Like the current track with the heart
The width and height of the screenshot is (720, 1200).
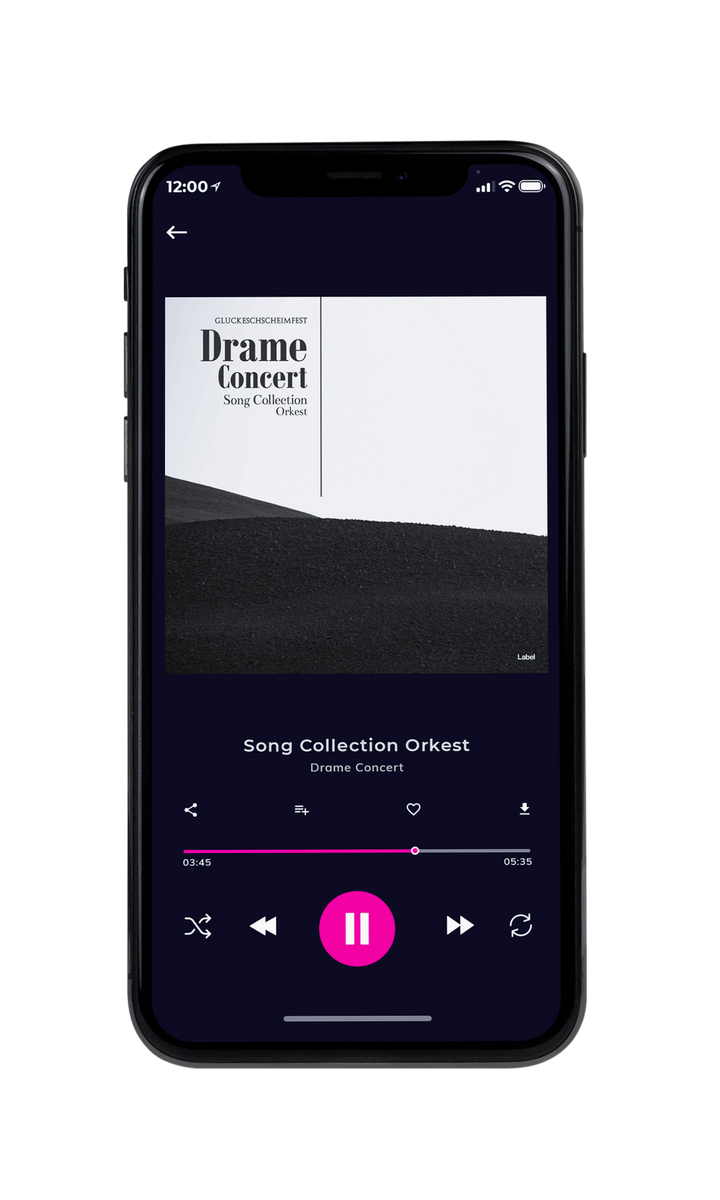point(413,810)
